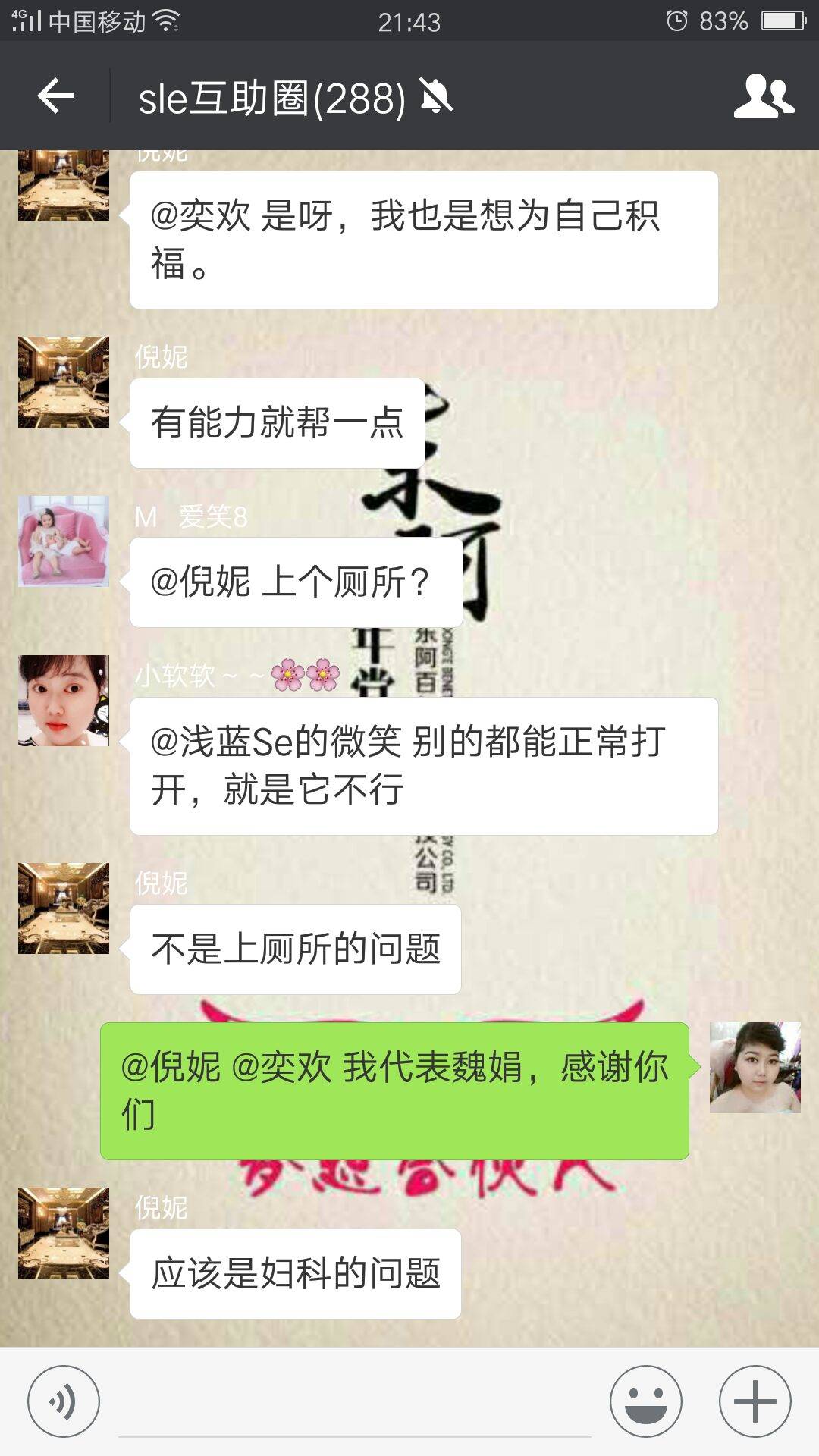Open the plus attachment menu
Image resolution: width=819 pixels, height=1456 pixels.
[x=755, y=1401]
